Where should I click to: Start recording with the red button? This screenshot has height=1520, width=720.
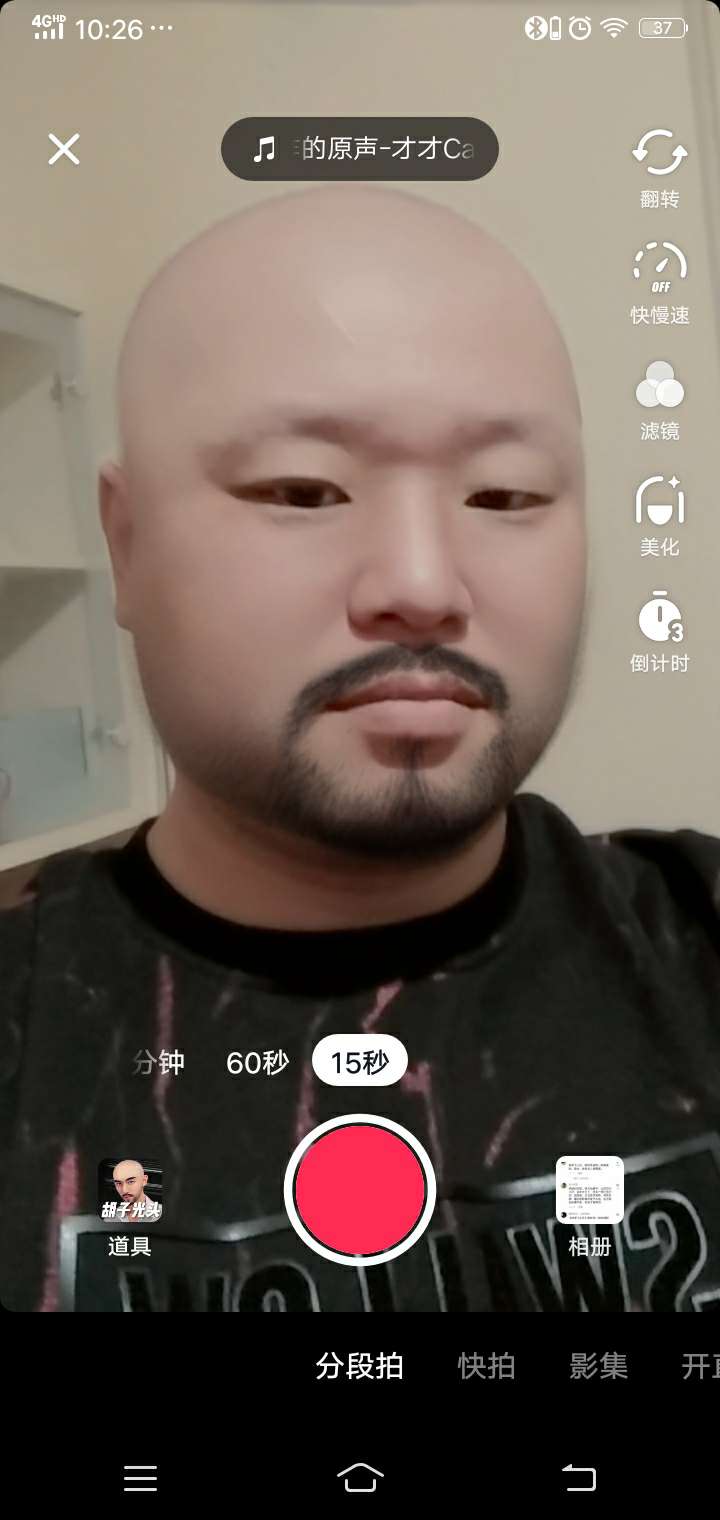(360, 1190)
